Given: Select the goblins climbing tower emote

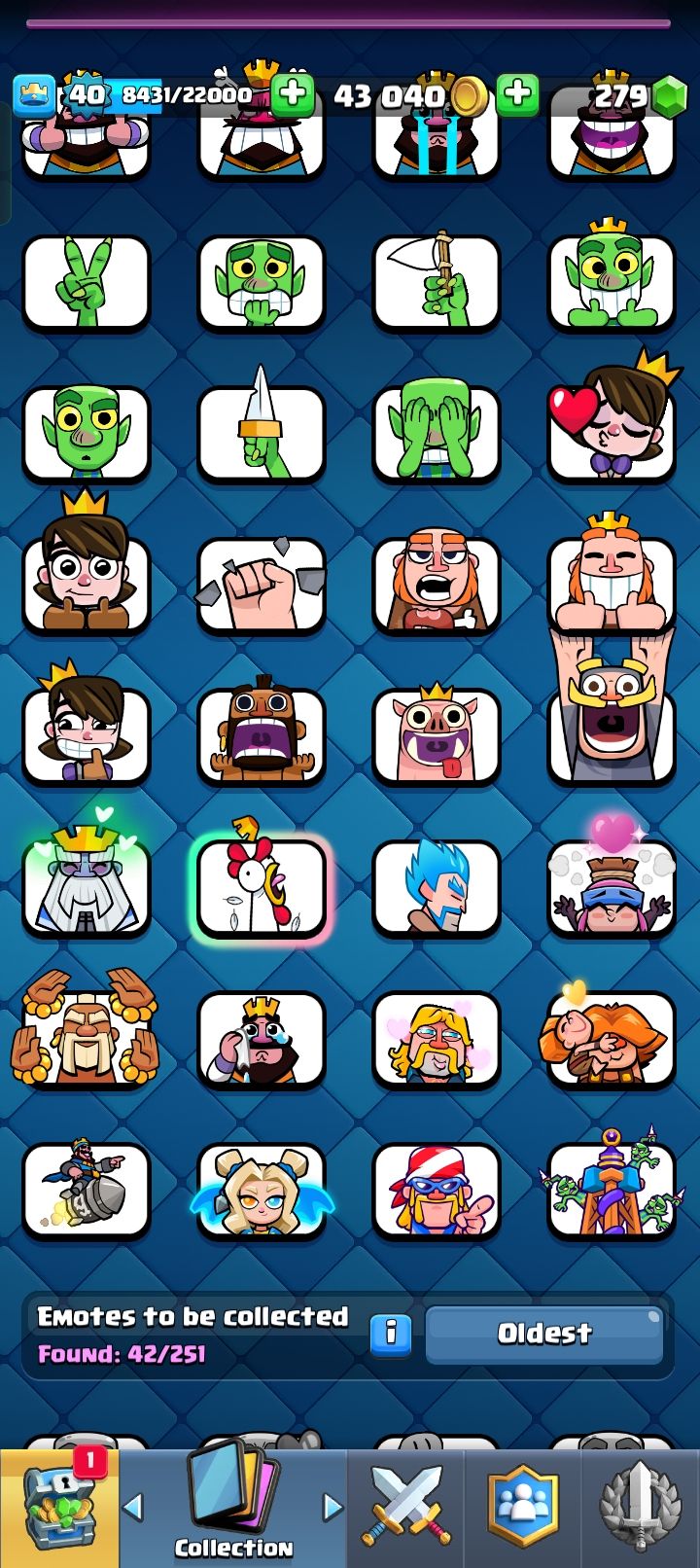Looking at the screenshot, I should tap(612, 1190).
